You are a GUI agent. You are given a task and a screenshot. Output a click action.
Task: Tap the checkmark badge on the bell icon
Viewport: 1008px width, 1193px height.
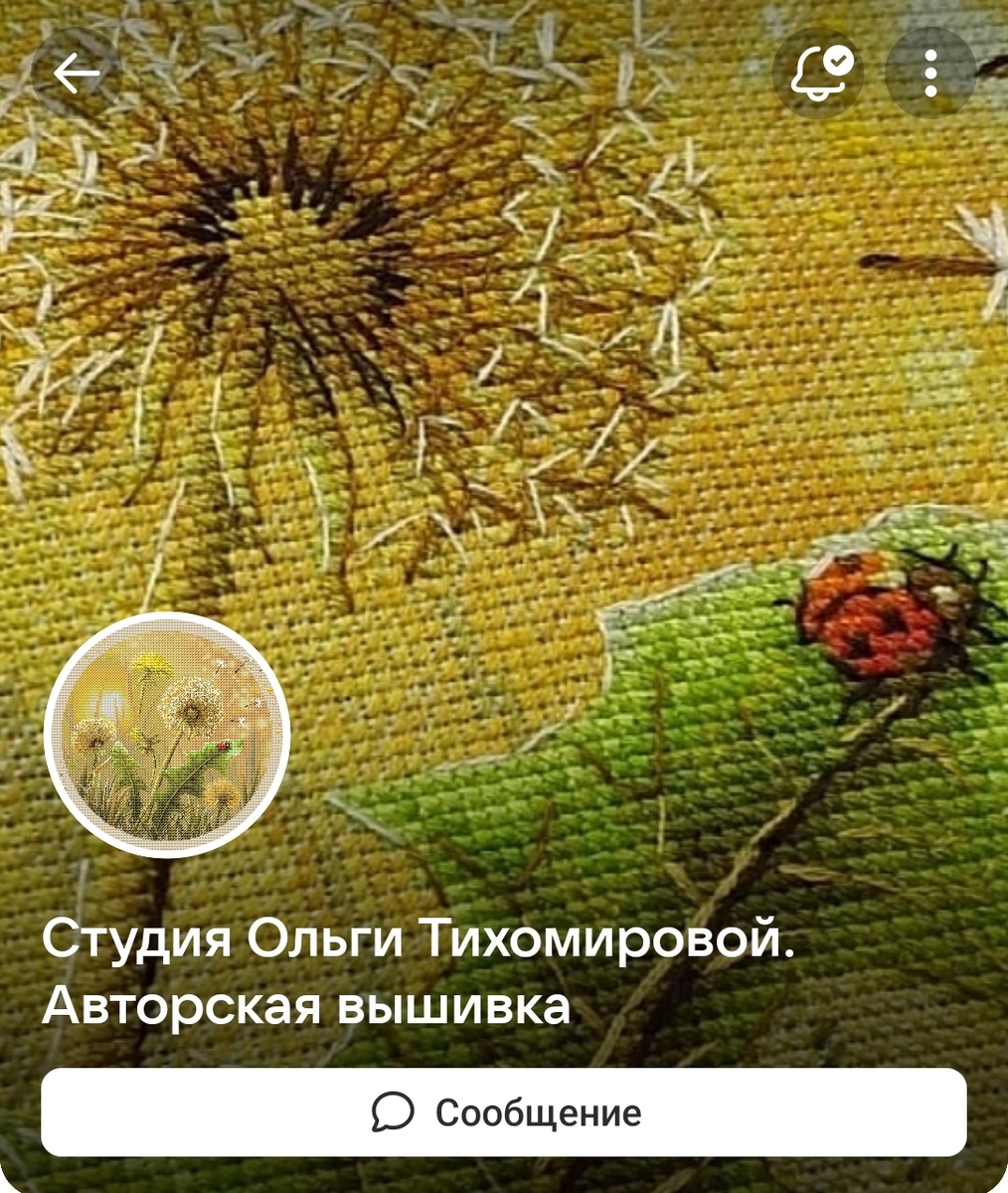840,59
